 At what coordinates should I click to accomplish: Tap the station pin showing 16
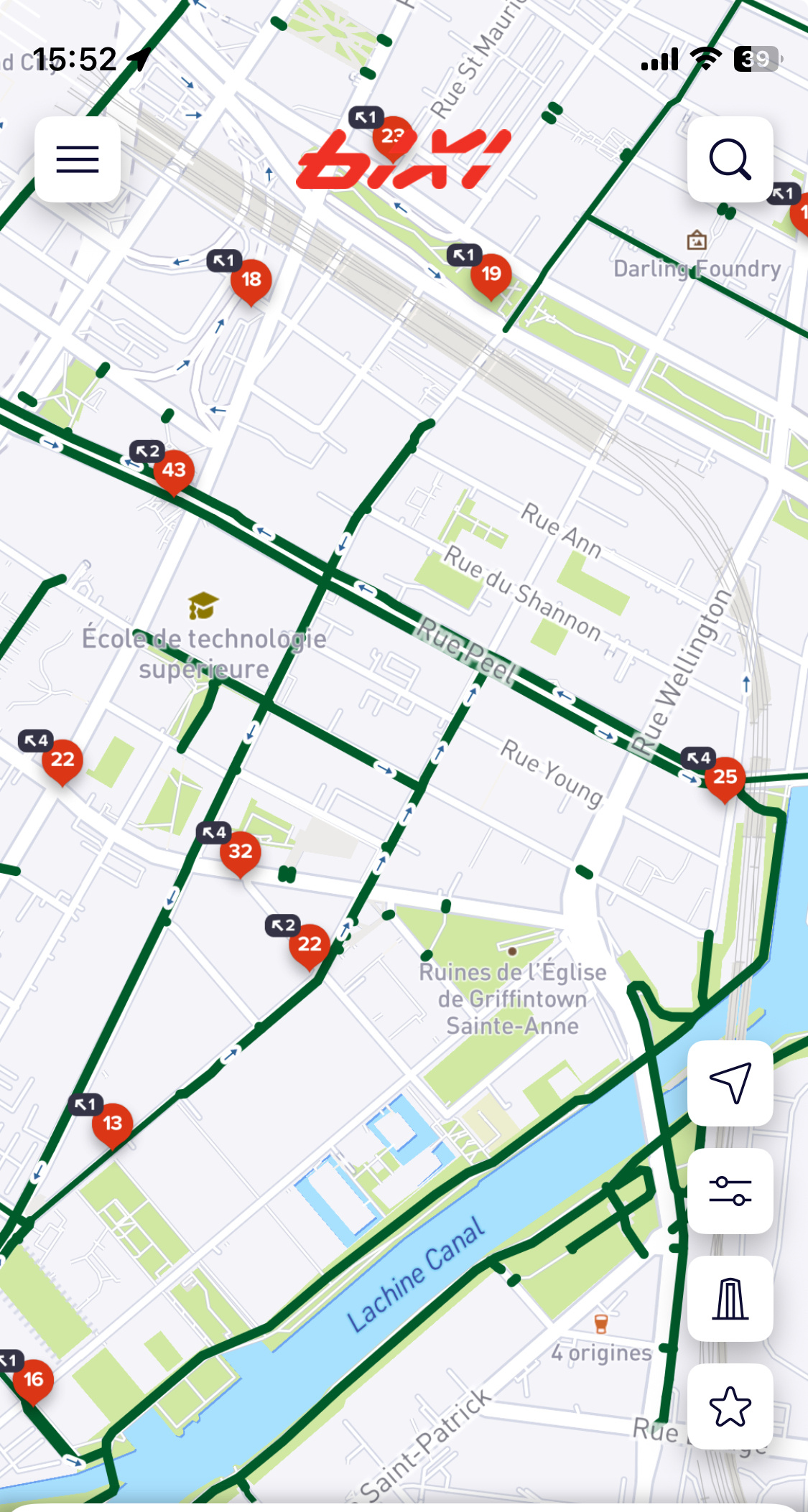pos(33,1380)
